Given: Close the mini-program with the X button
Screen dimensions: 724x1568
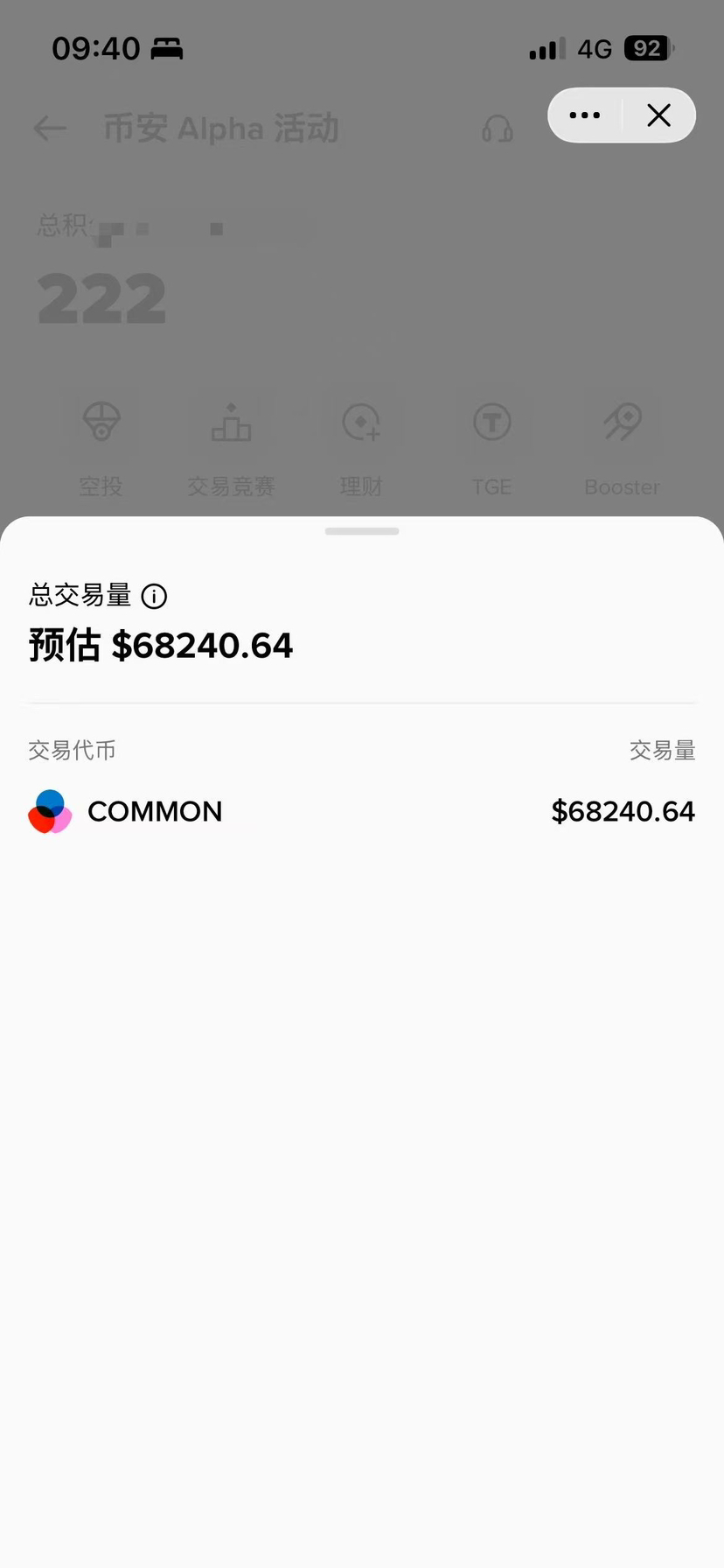Looking at the screenshot, I should tap(658, 115).
